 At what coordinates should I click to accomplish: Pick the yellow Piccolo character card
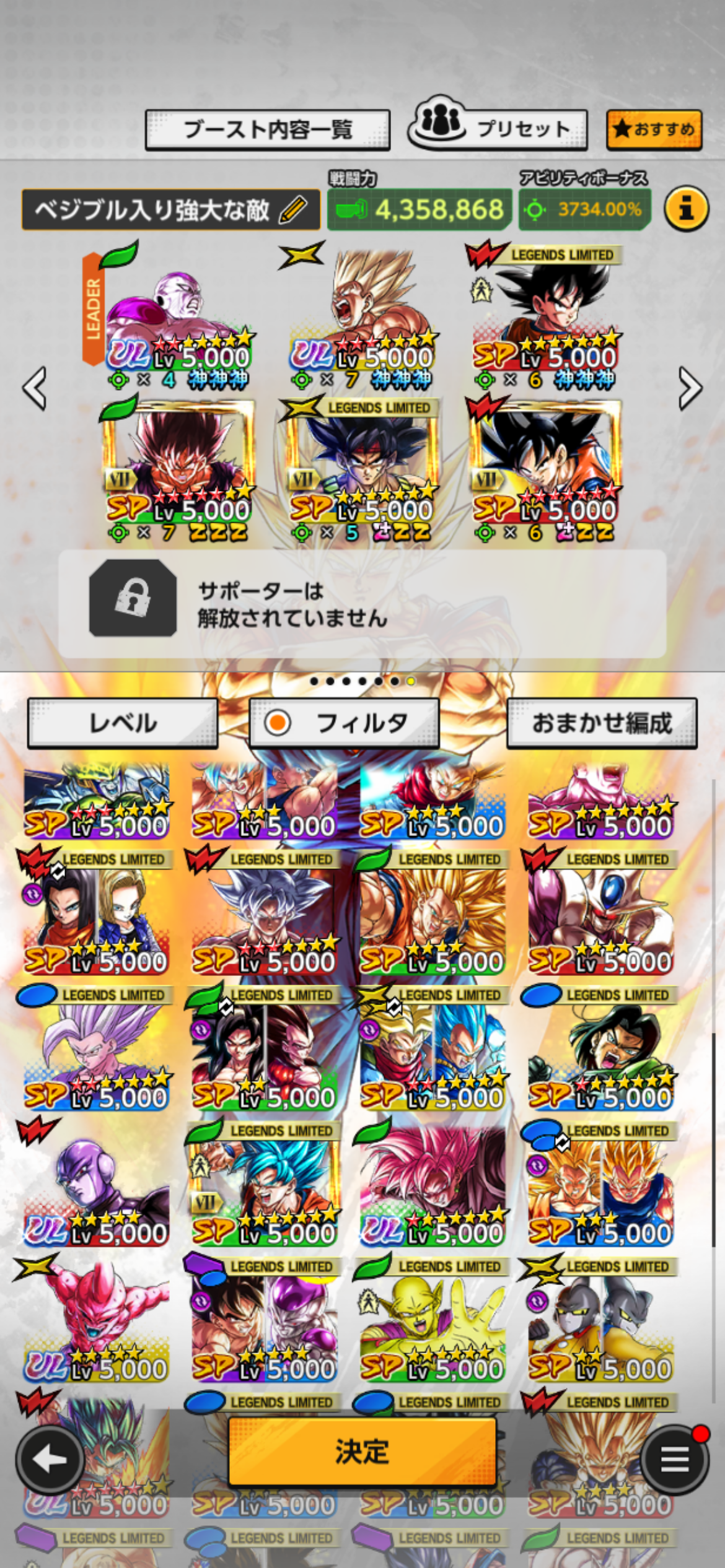pos(433,1323)
